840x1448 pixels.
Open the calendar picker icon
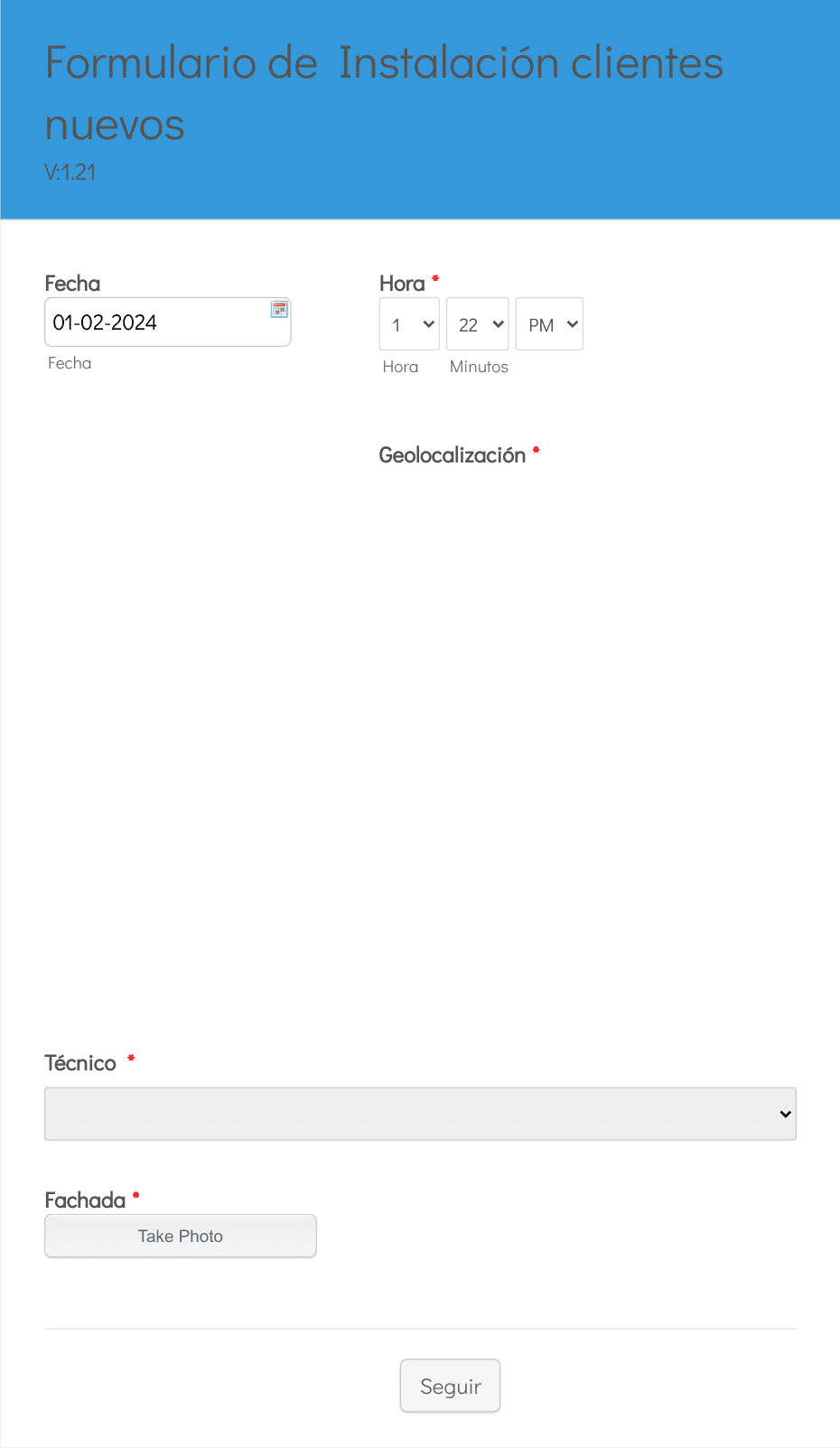279,309
